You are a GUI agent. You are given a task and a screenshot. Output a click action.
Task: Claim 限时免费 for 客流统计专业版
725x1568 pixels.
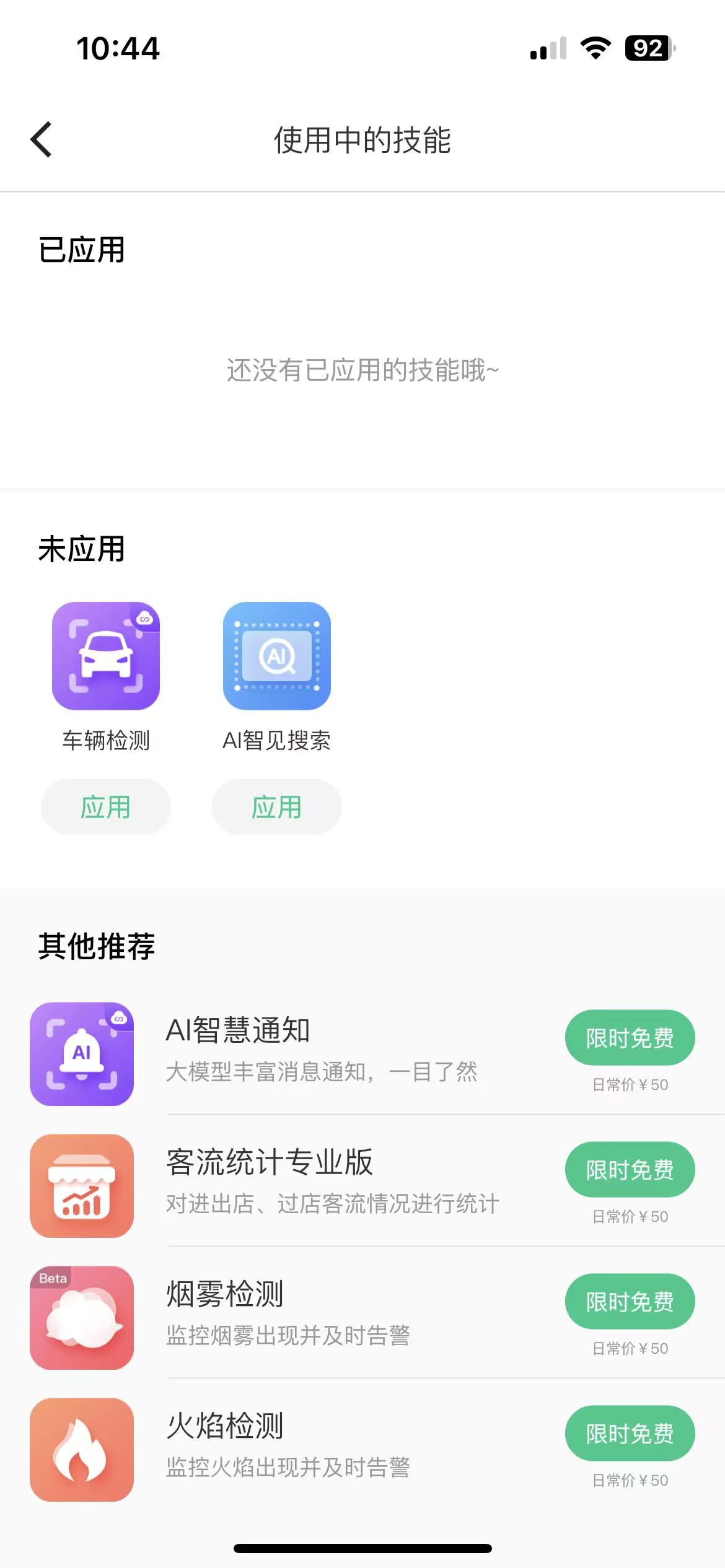[x=630, y=1170]
